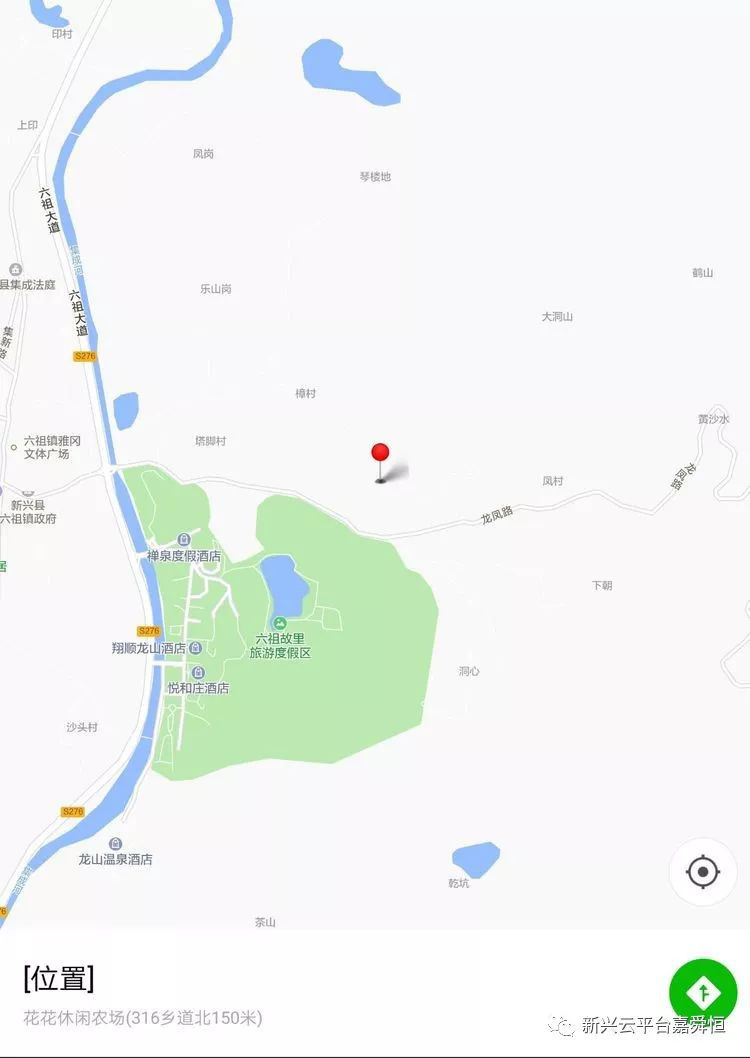Recenter the map on my location
The height and width of the screenshot is (1058, 750).
(x=703, y=872)
